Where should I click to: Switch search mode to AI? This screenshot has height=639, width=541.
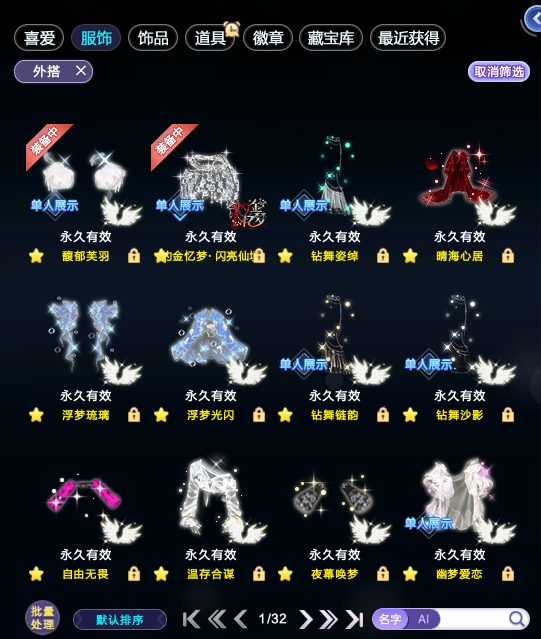click(x=424, y=619)
